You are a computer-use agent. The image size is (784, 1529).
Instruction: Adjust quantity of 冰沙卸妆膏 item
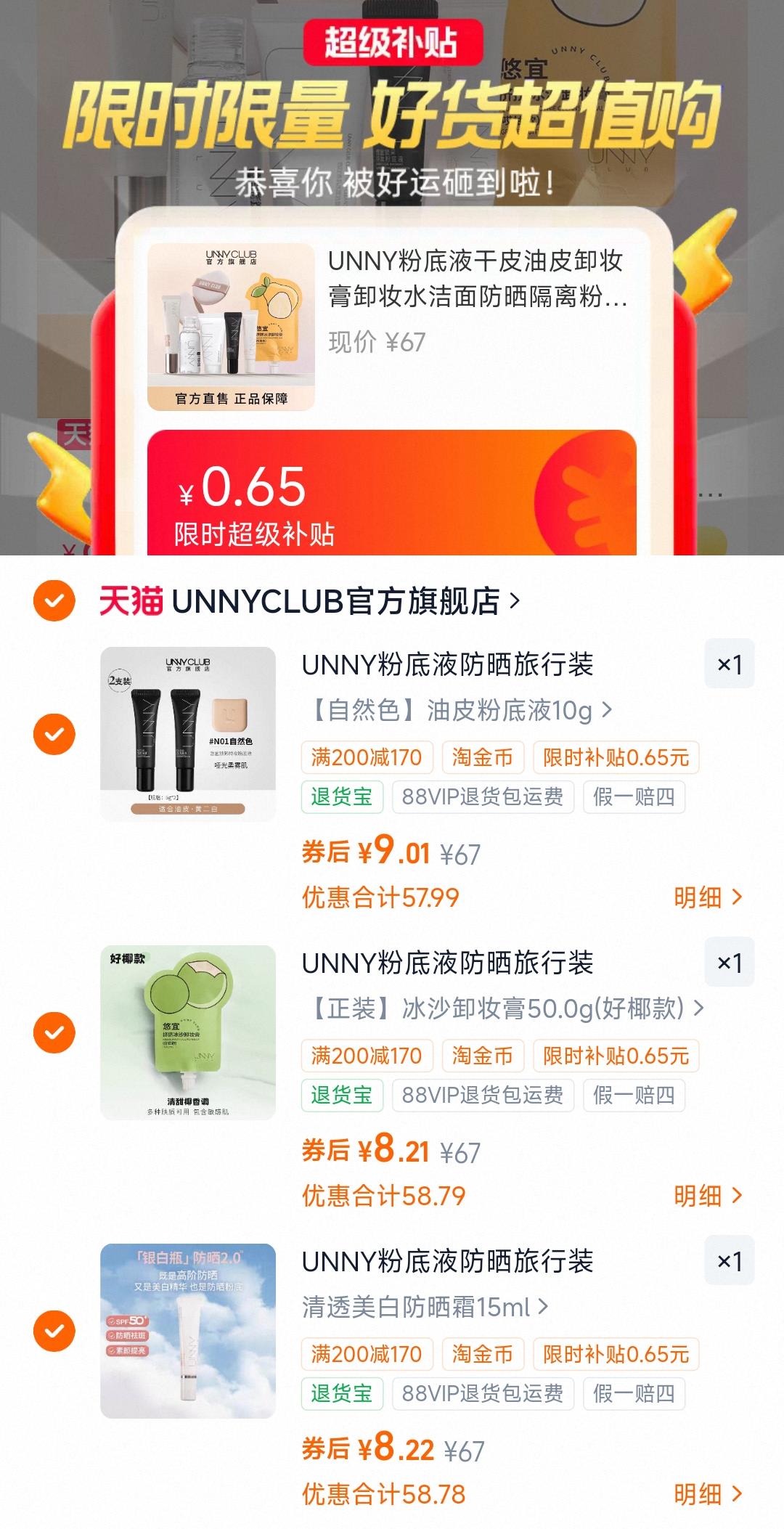[730, 962]
